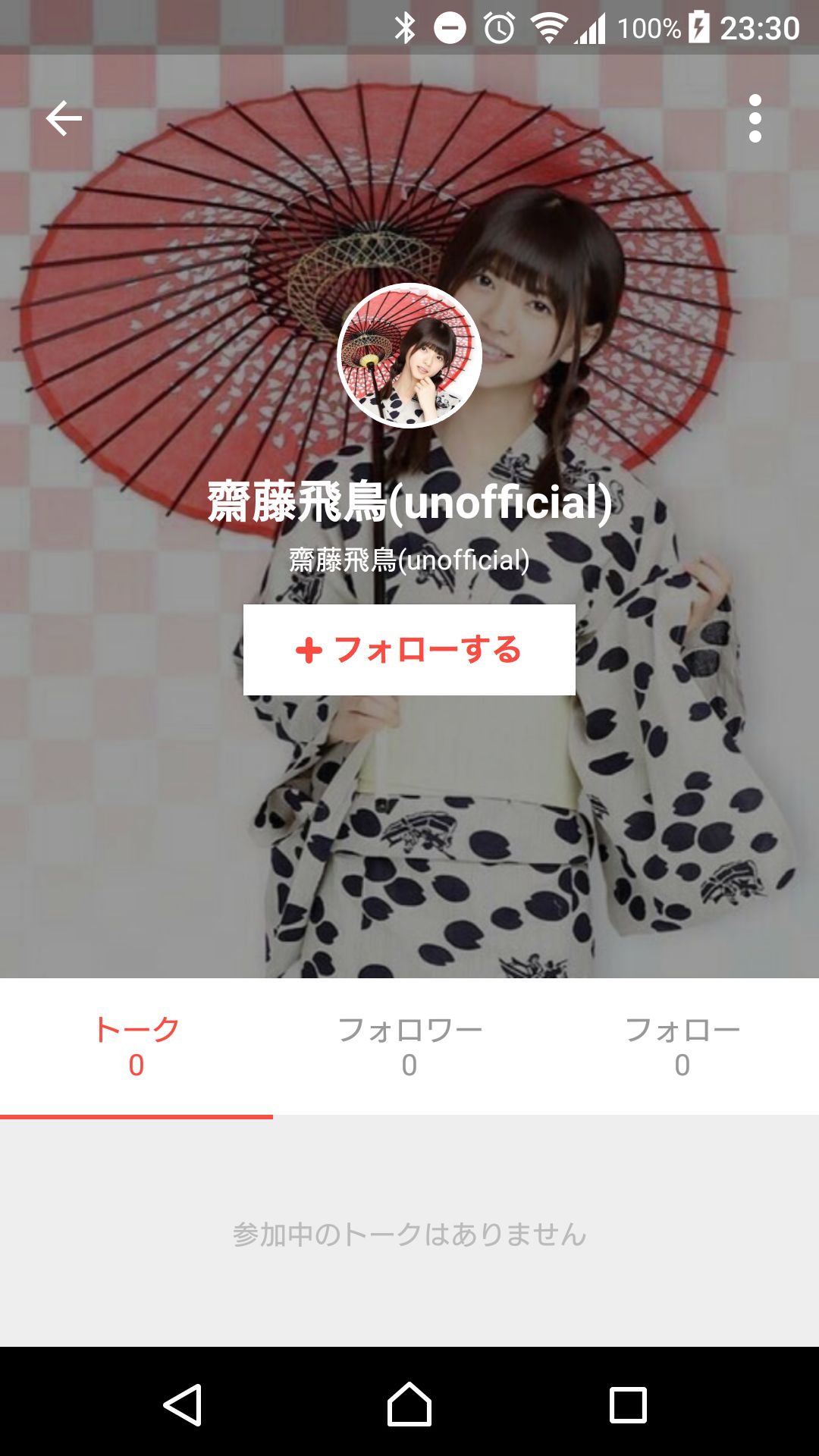
Task: View the circular profile picture
Action: coord(409,356)
